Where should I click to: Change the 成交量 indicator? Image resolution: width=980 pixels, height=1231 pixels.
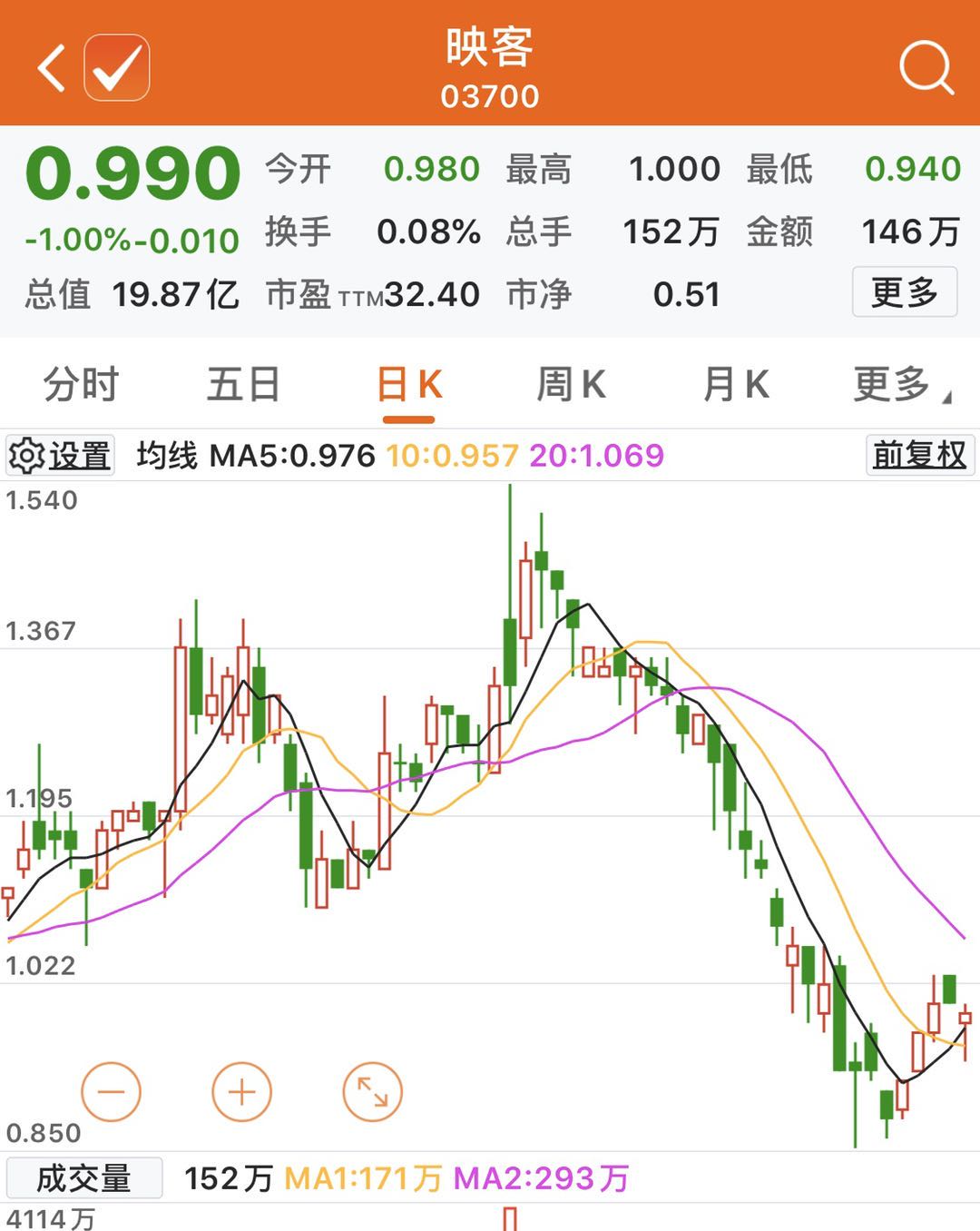point(83,1178)
